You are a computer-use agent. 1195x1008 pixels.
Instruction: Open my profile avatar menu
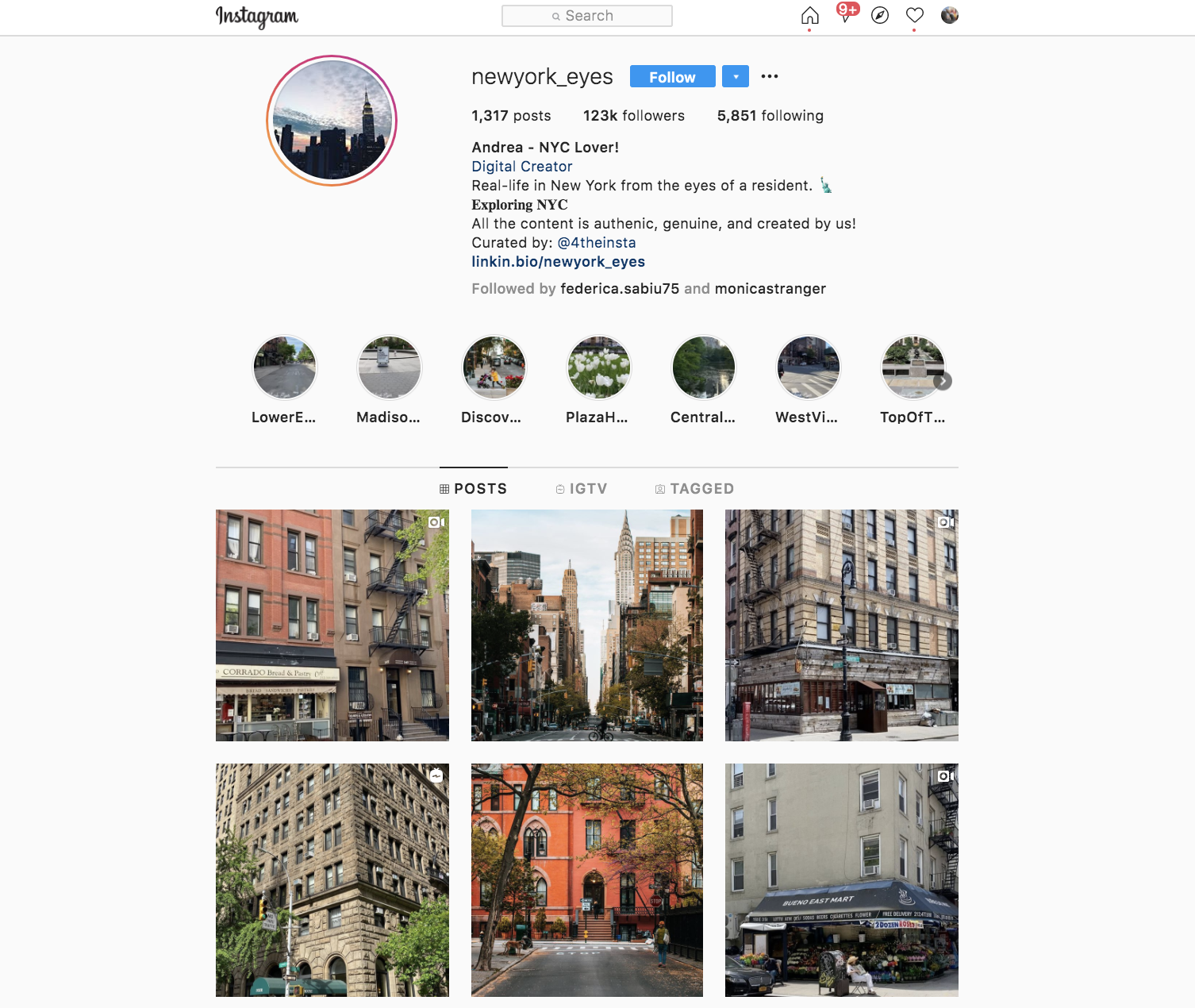click(949, 15)
